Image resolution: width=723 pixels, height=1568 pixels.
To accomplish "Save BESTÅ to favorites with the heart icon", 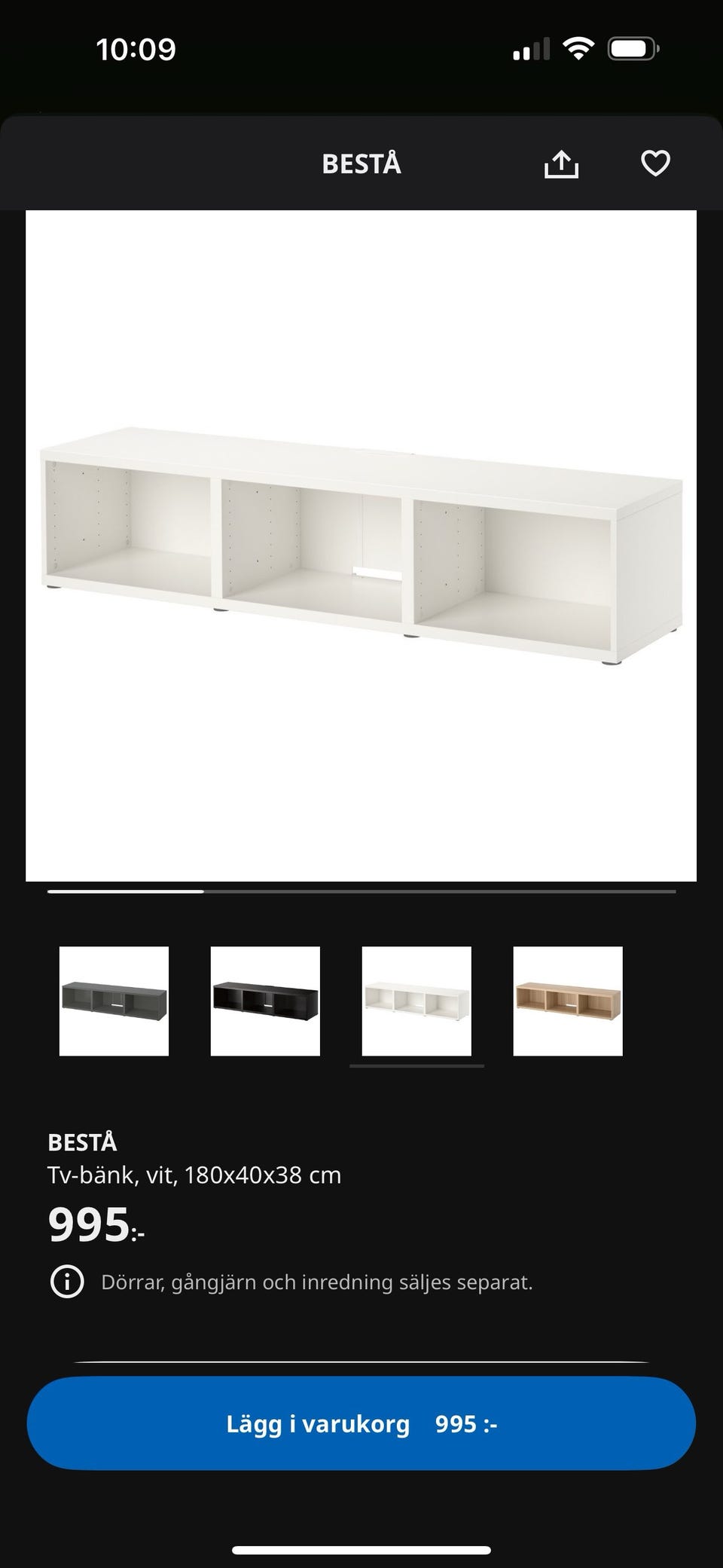I will tap(656, 164).
